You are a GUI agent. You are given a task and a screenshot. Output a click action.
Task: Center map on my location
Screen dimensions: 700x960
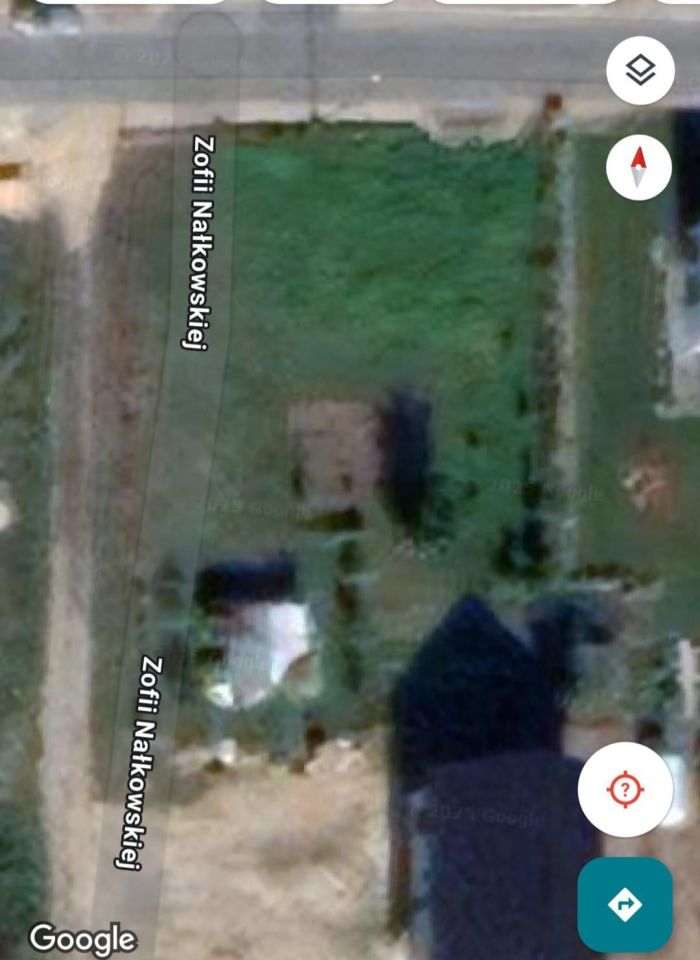click(625, 789)
